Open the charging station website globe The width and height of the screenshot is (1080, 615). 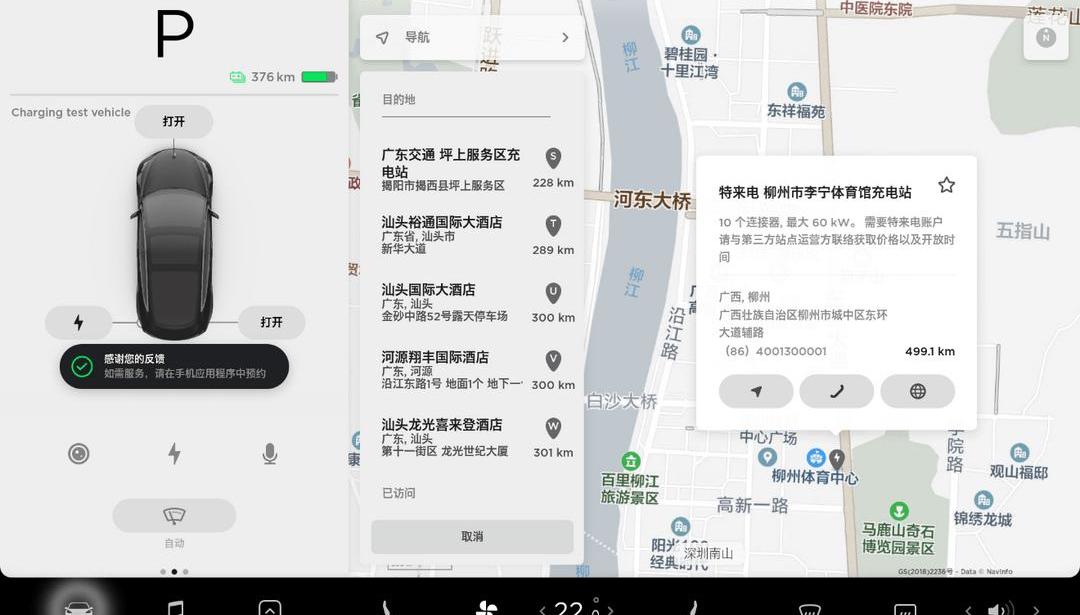point(917,391)
